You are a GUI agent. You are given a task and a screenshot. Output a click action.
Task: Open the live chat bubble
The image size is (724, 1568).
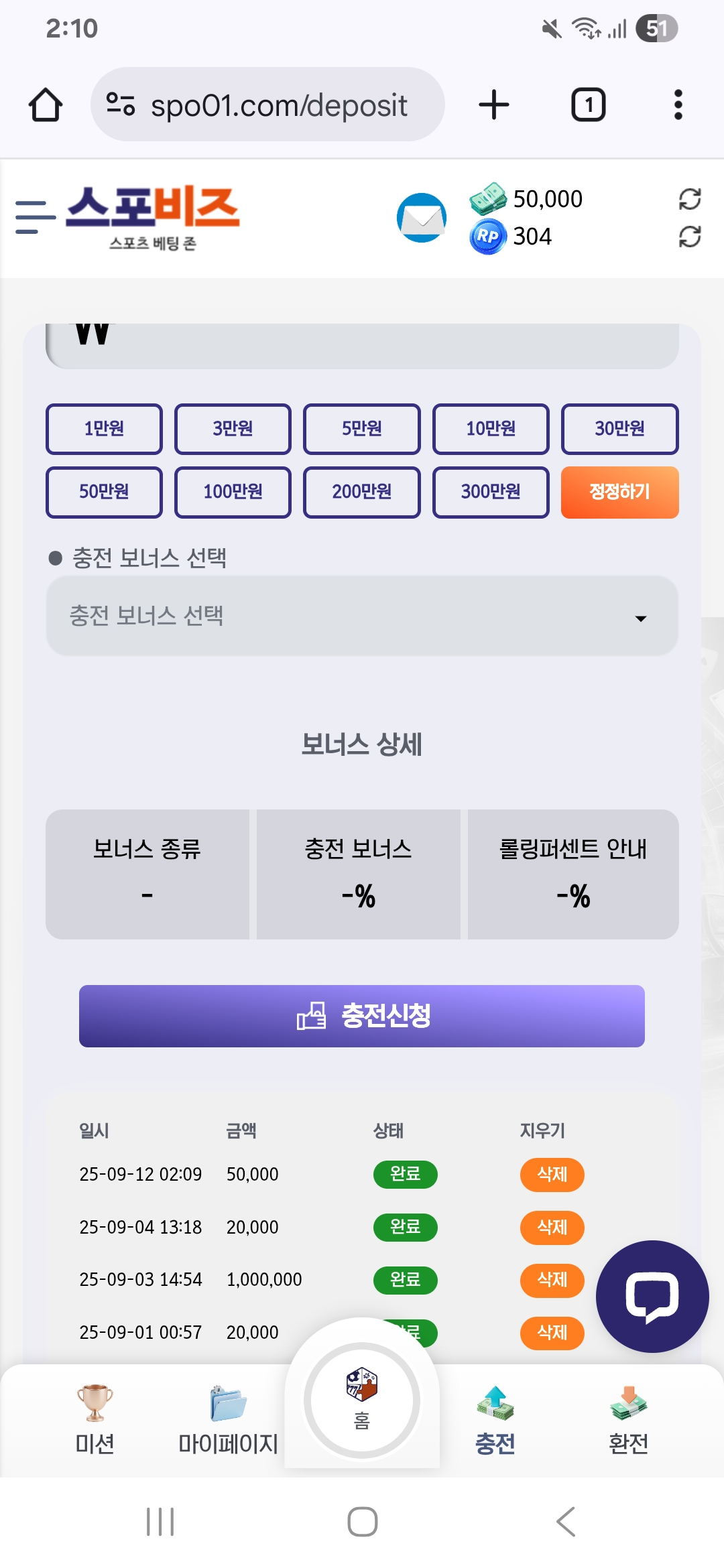[x=652, y=1297]
